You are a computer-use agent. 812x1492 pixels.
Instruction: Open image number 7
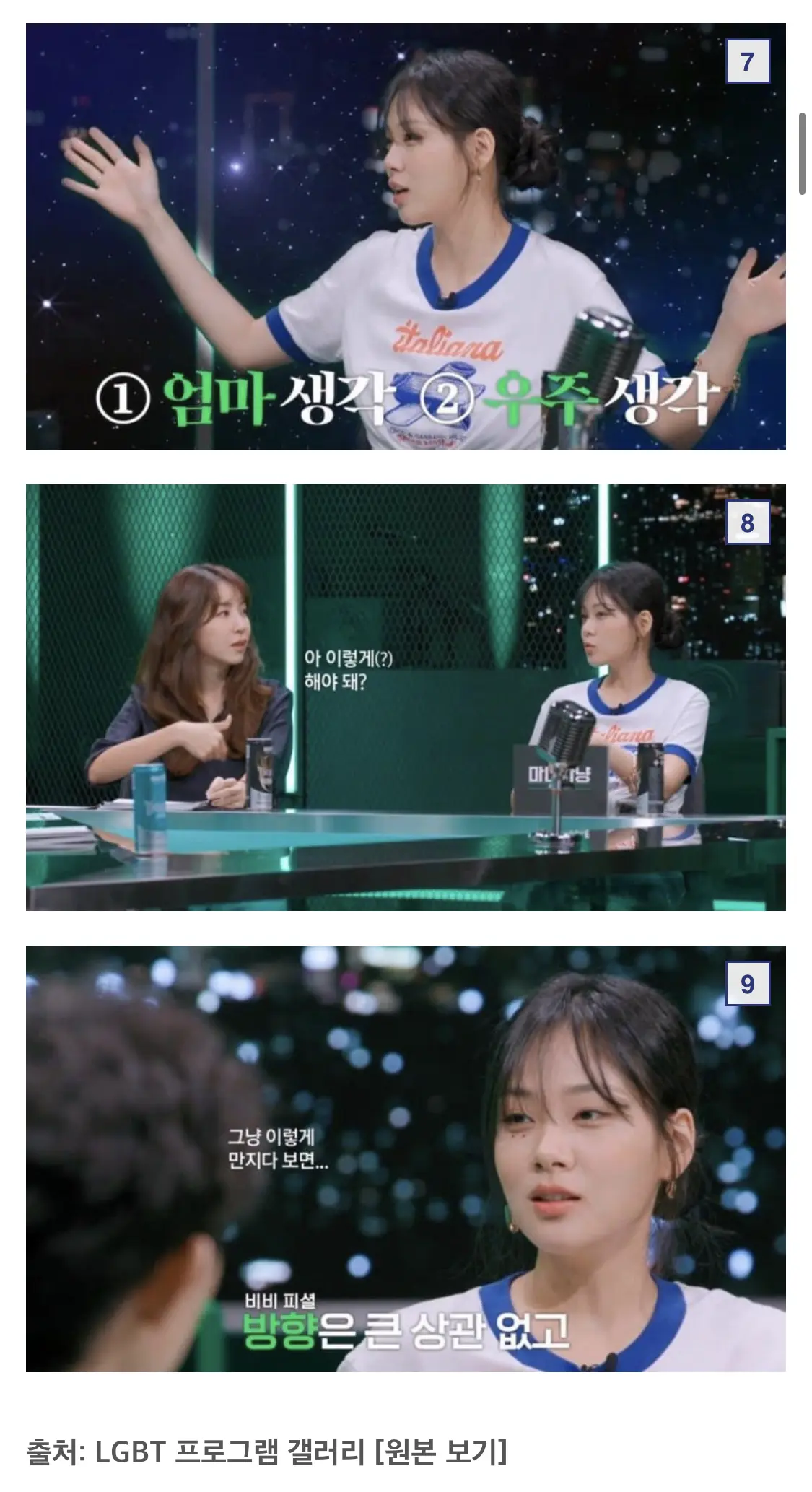pos(406,236)
